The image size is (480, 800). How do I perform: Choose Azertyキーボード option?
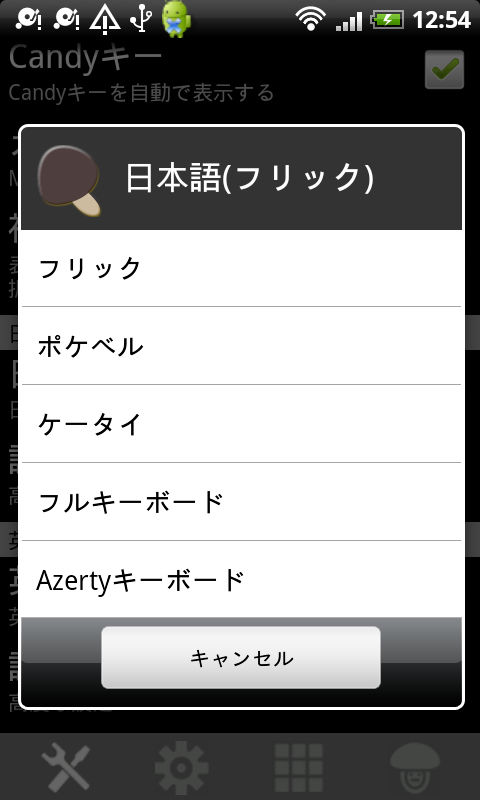240,580
